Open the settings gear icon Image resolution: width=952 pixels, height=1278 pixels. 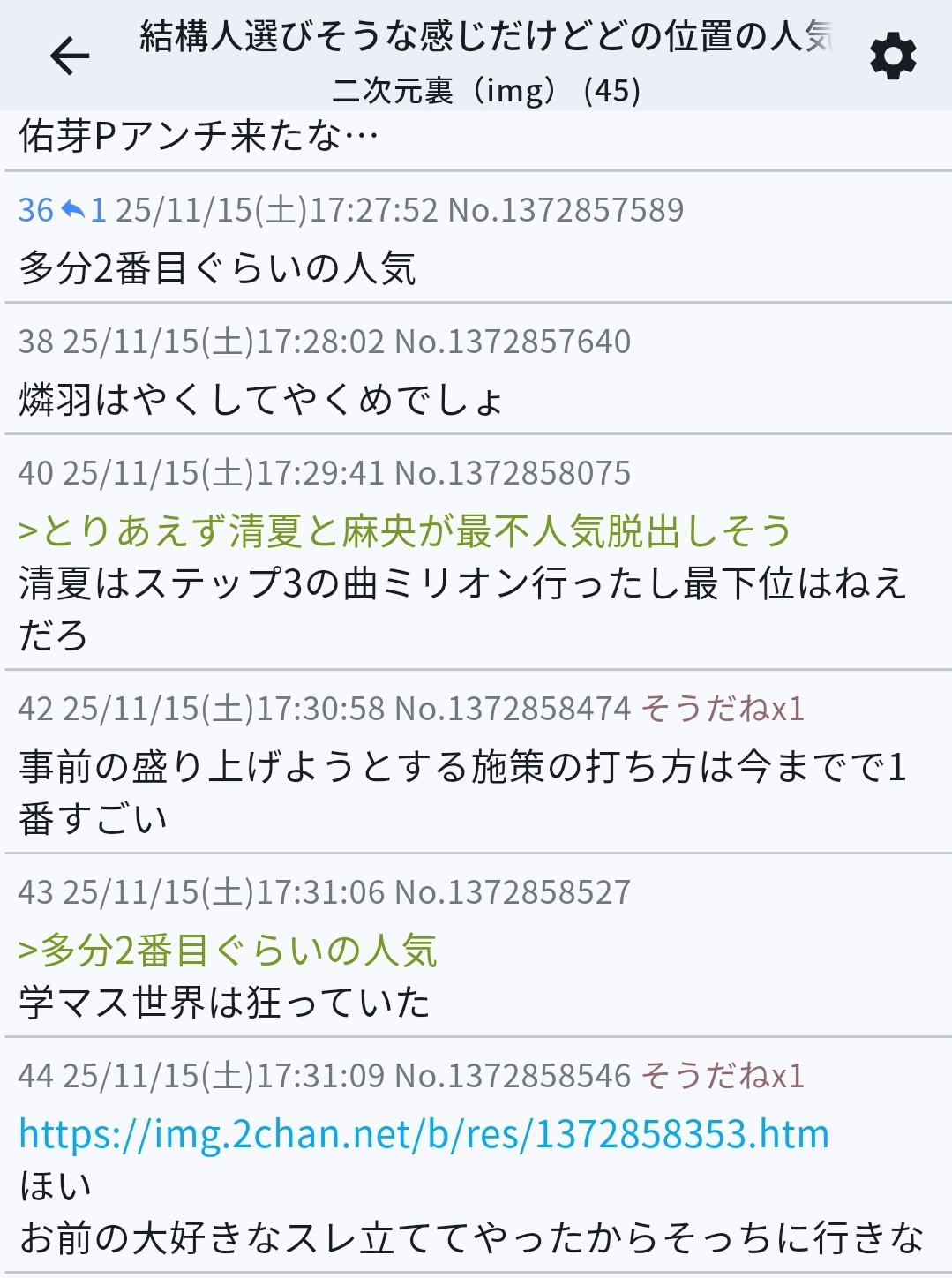tap(893, 57)
